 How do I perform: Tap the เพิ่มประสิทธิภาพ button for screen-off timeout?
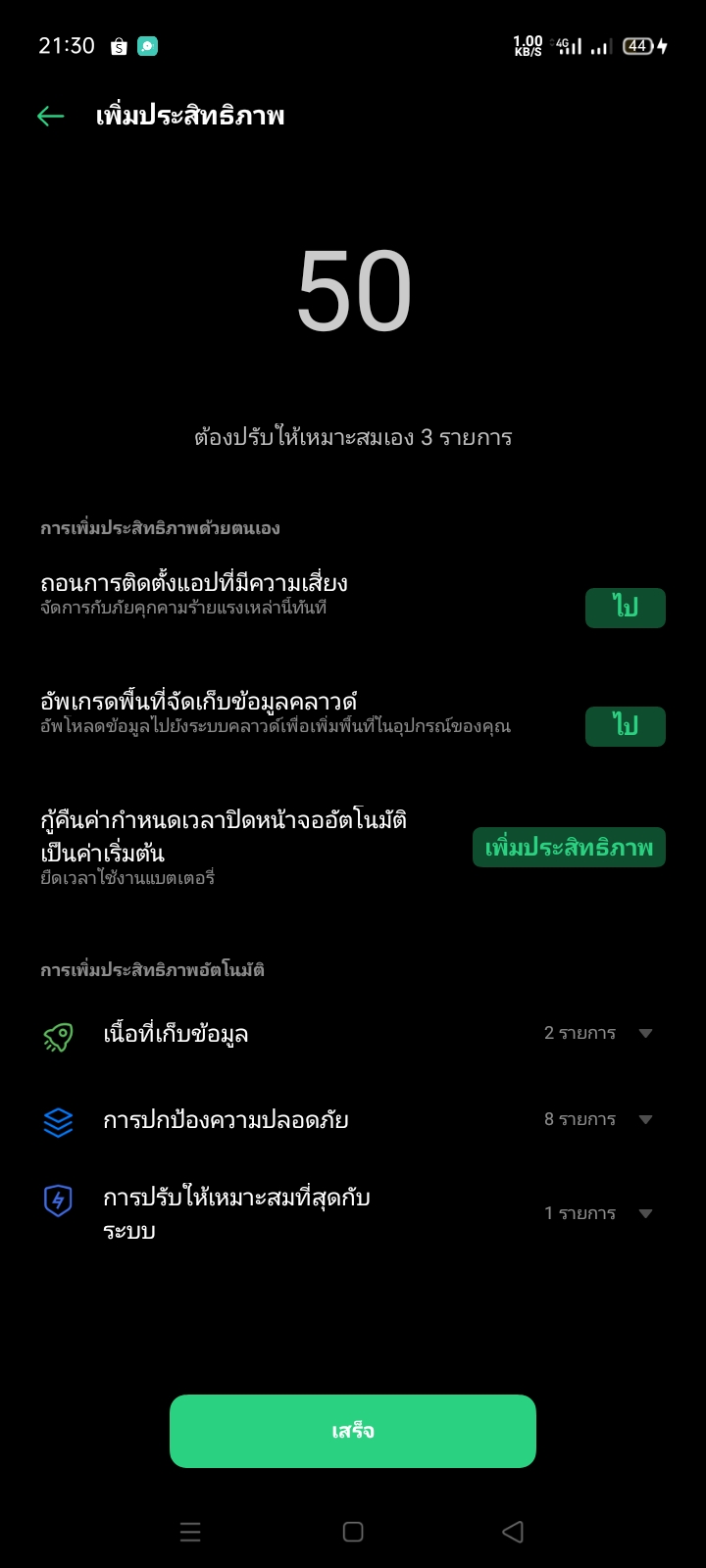(x=569, y=848)
